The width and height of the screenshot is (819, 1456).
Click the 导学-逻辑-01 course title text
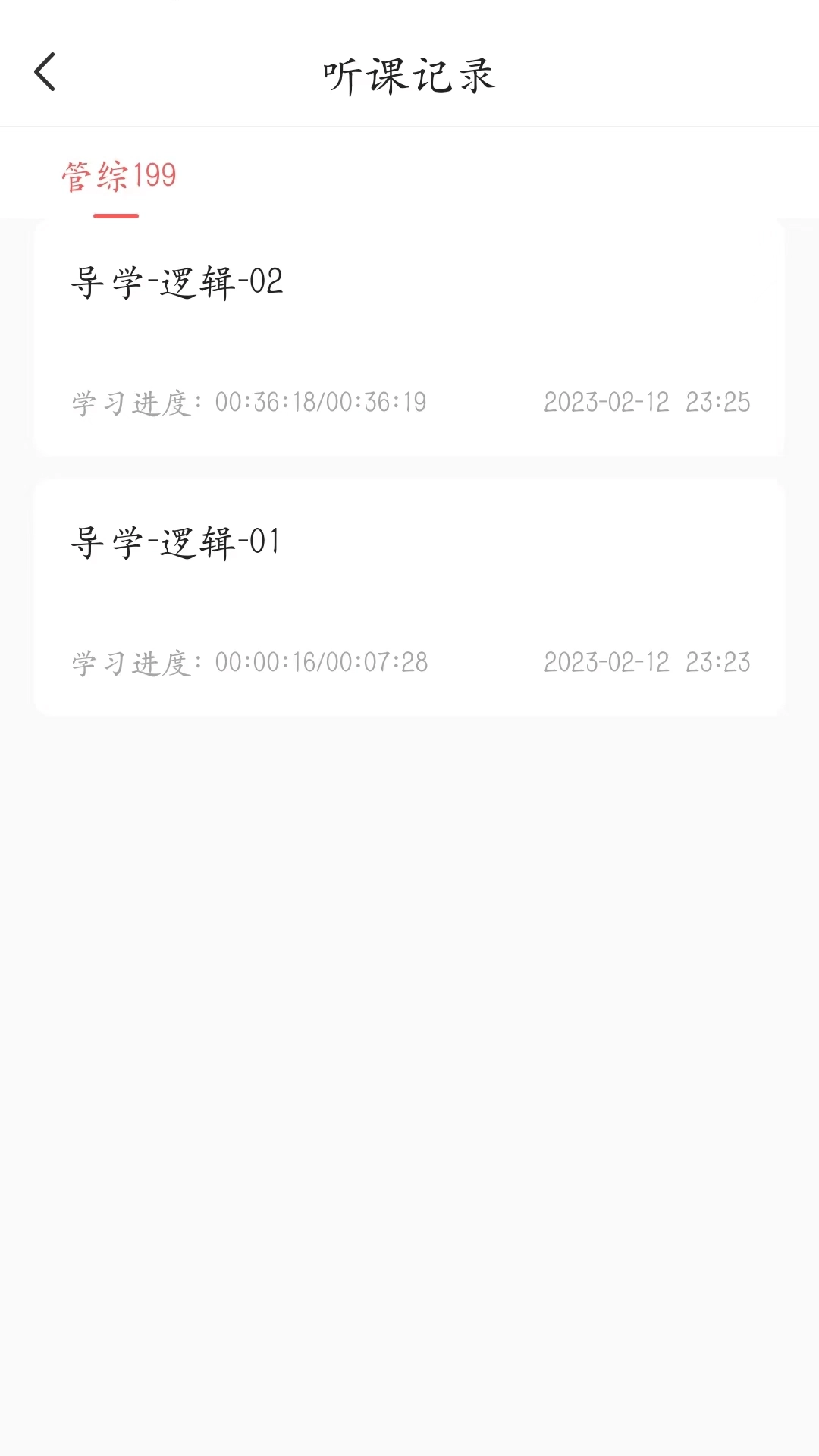click(x=177, y=541)
